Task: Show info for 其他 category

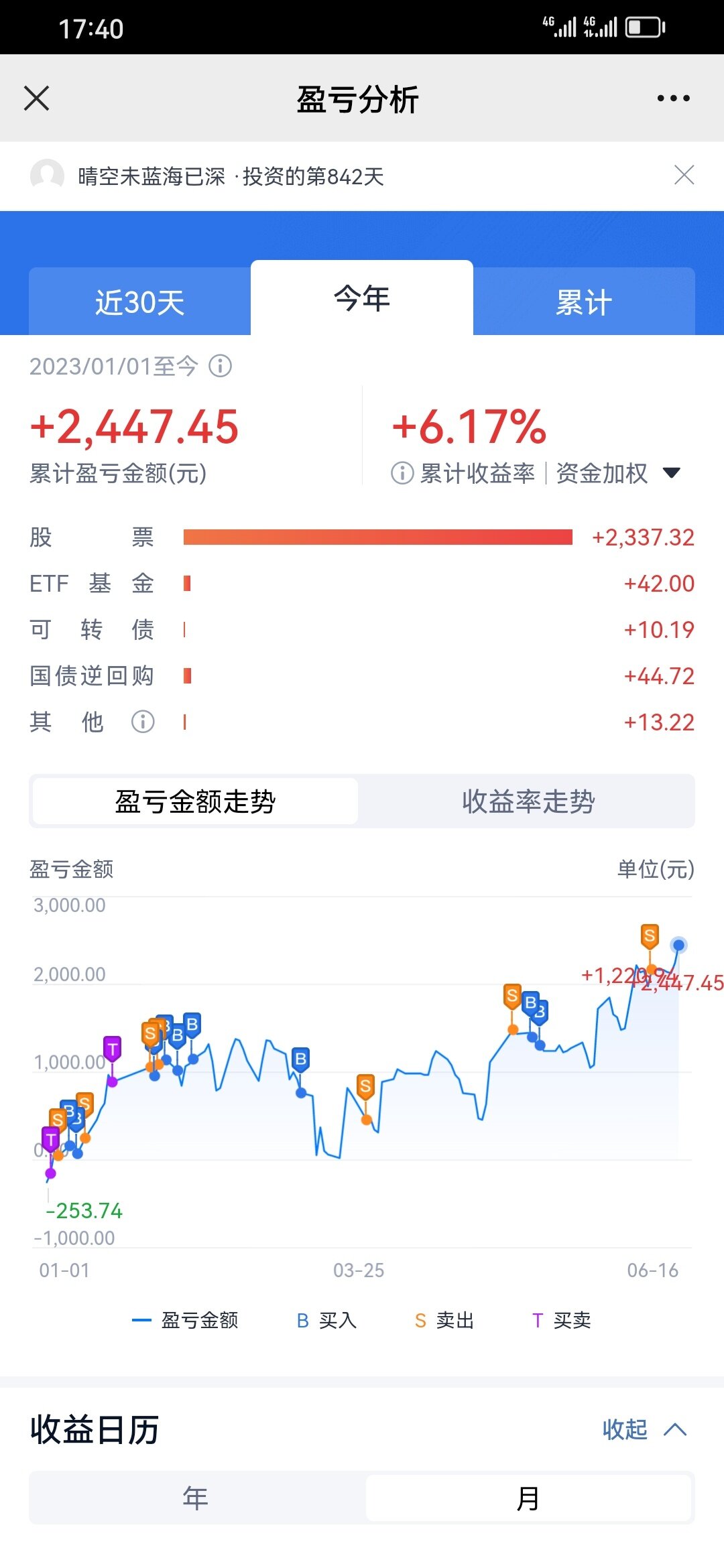Action: 143,722
